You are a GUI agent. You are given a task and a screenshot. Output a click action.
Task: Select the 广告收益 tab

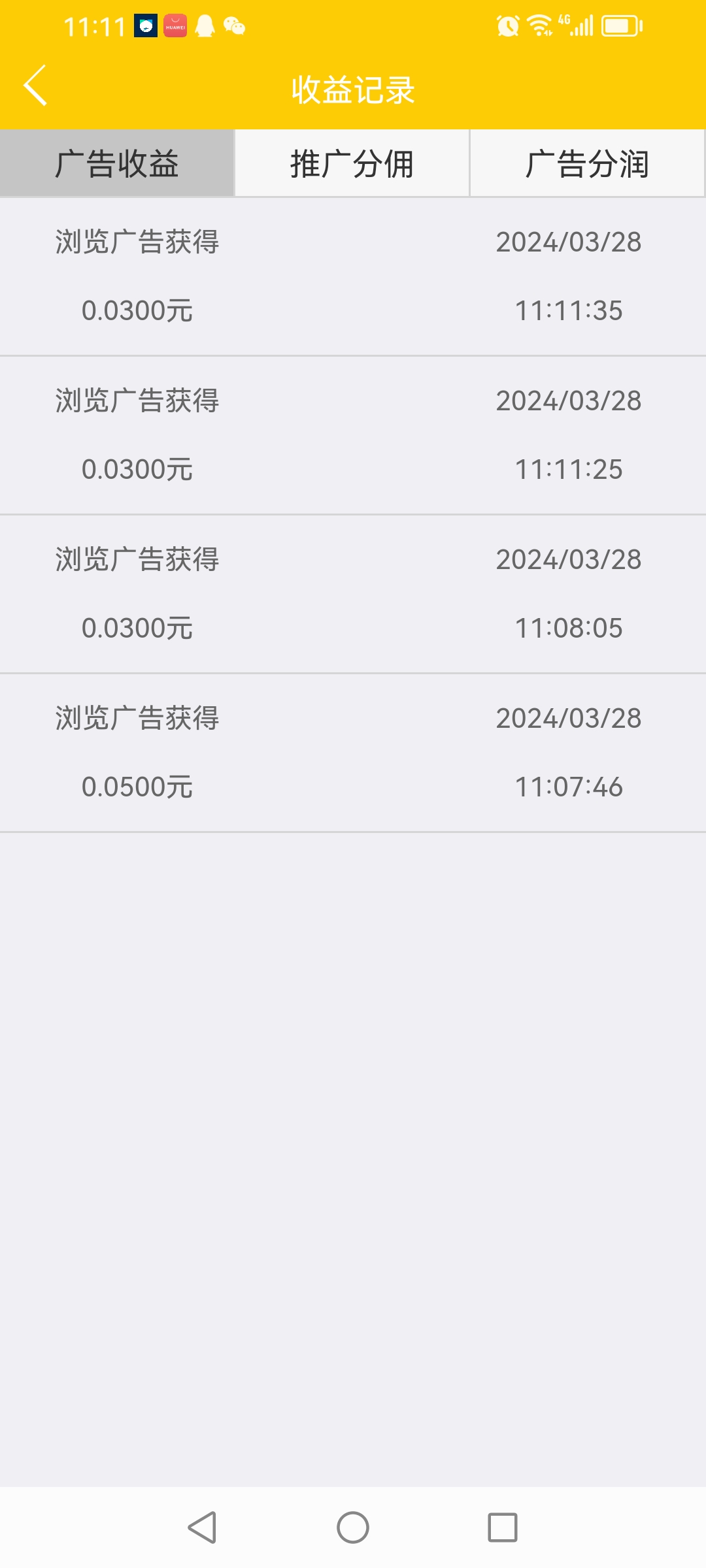(x=117, y=163)
